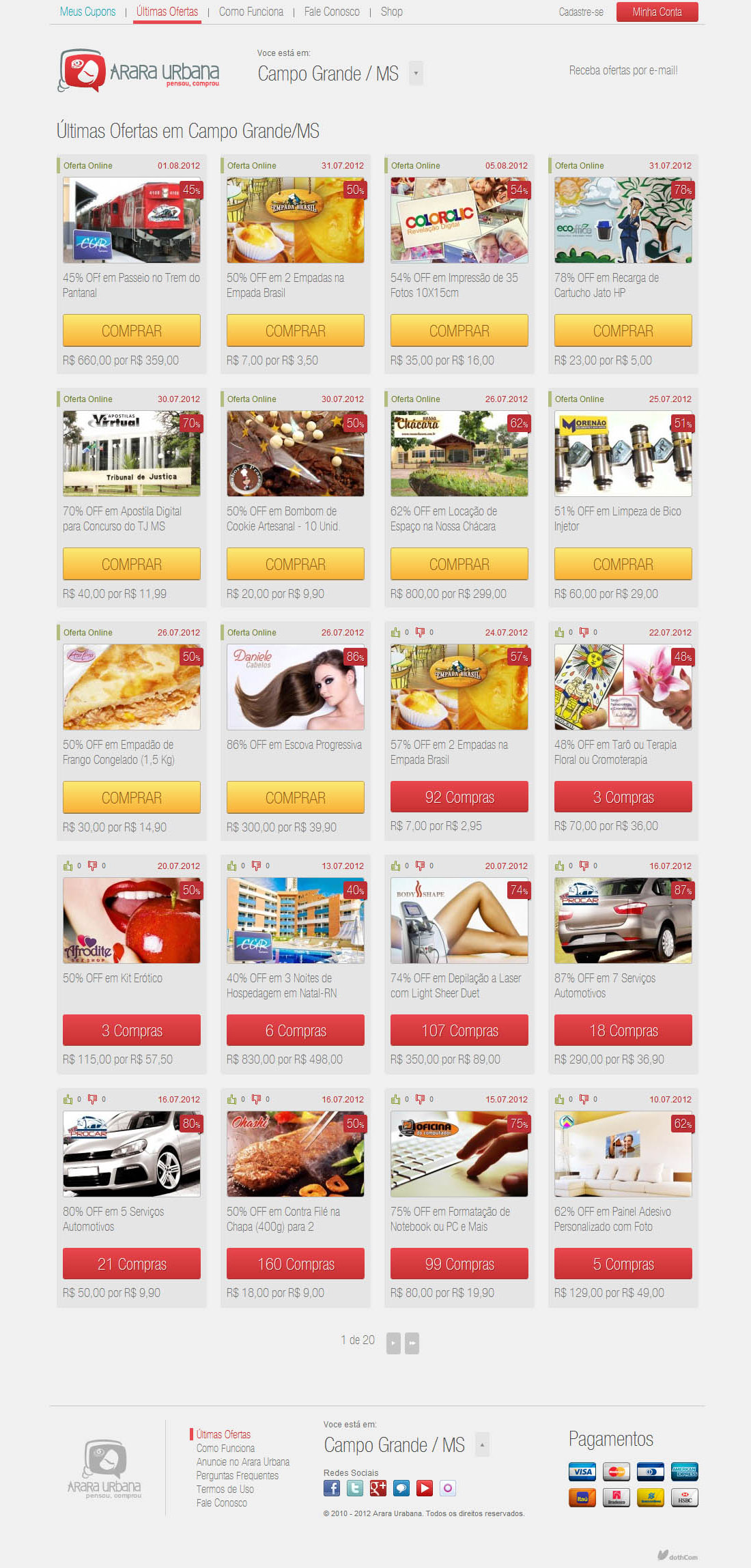The height and width of the screenshot is (1568, 751).
Task: Open the 160 Compras Contra Filé deal
Action: pos(295,1264)
